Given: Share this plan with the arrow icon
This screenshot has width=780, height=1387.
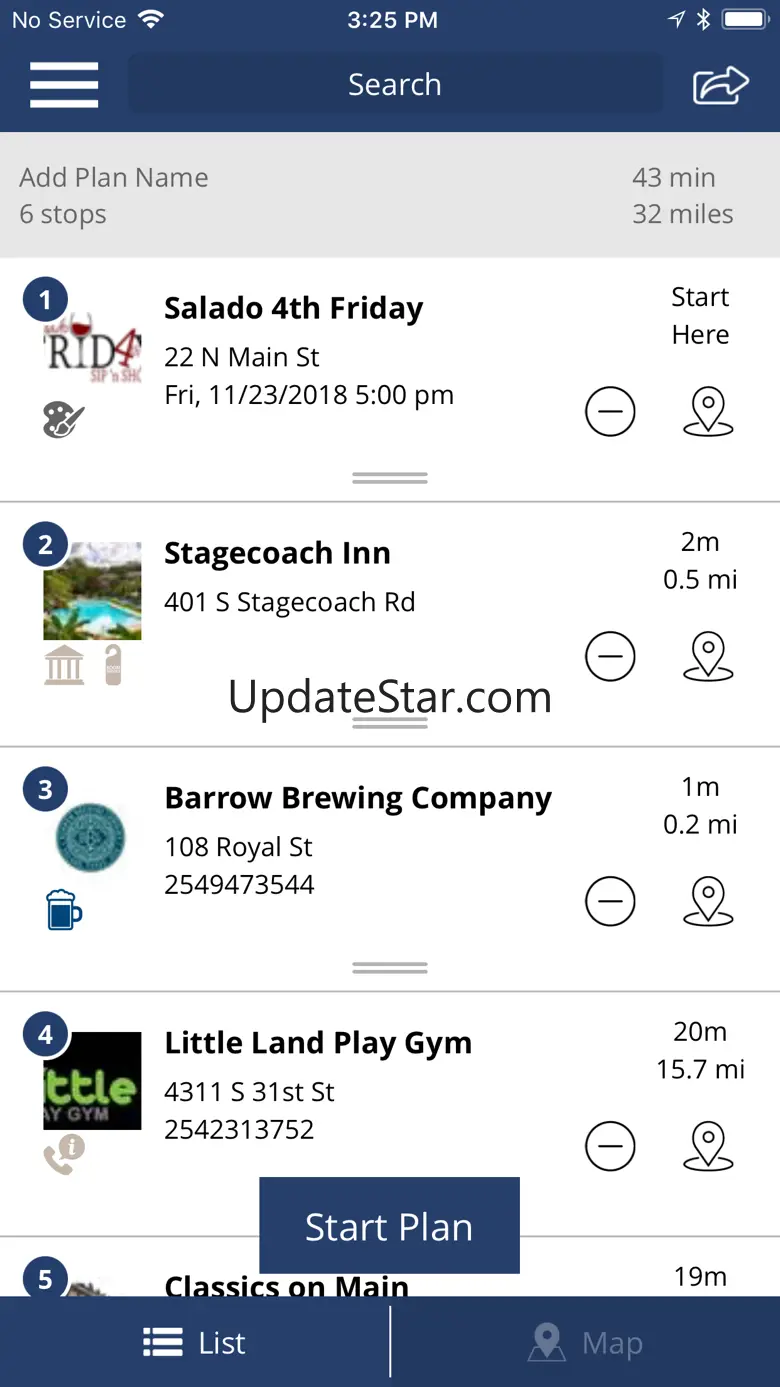Looking at the screenshot, I should coord(720,85).
